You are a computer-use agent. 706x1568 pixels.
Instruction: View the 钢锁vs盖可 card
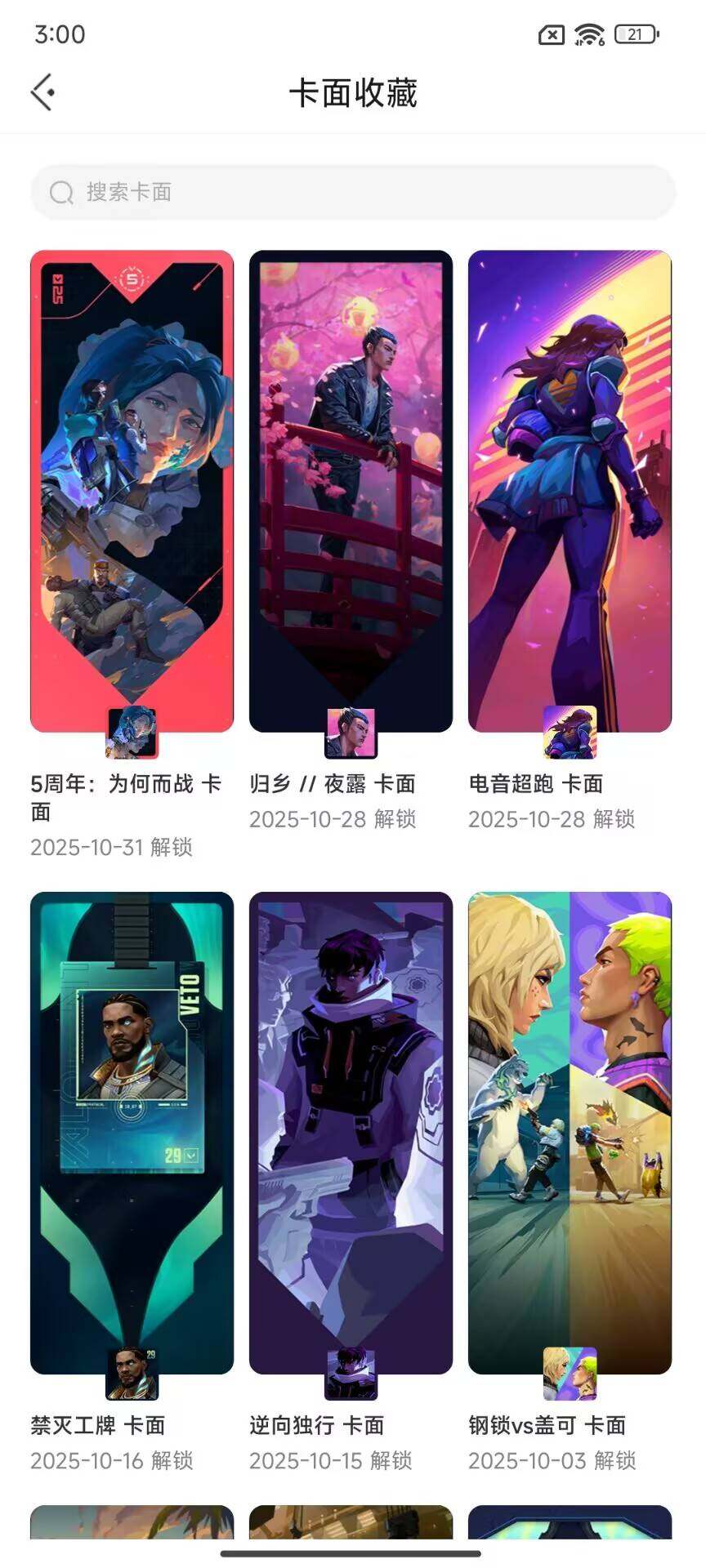(570, 1133)
